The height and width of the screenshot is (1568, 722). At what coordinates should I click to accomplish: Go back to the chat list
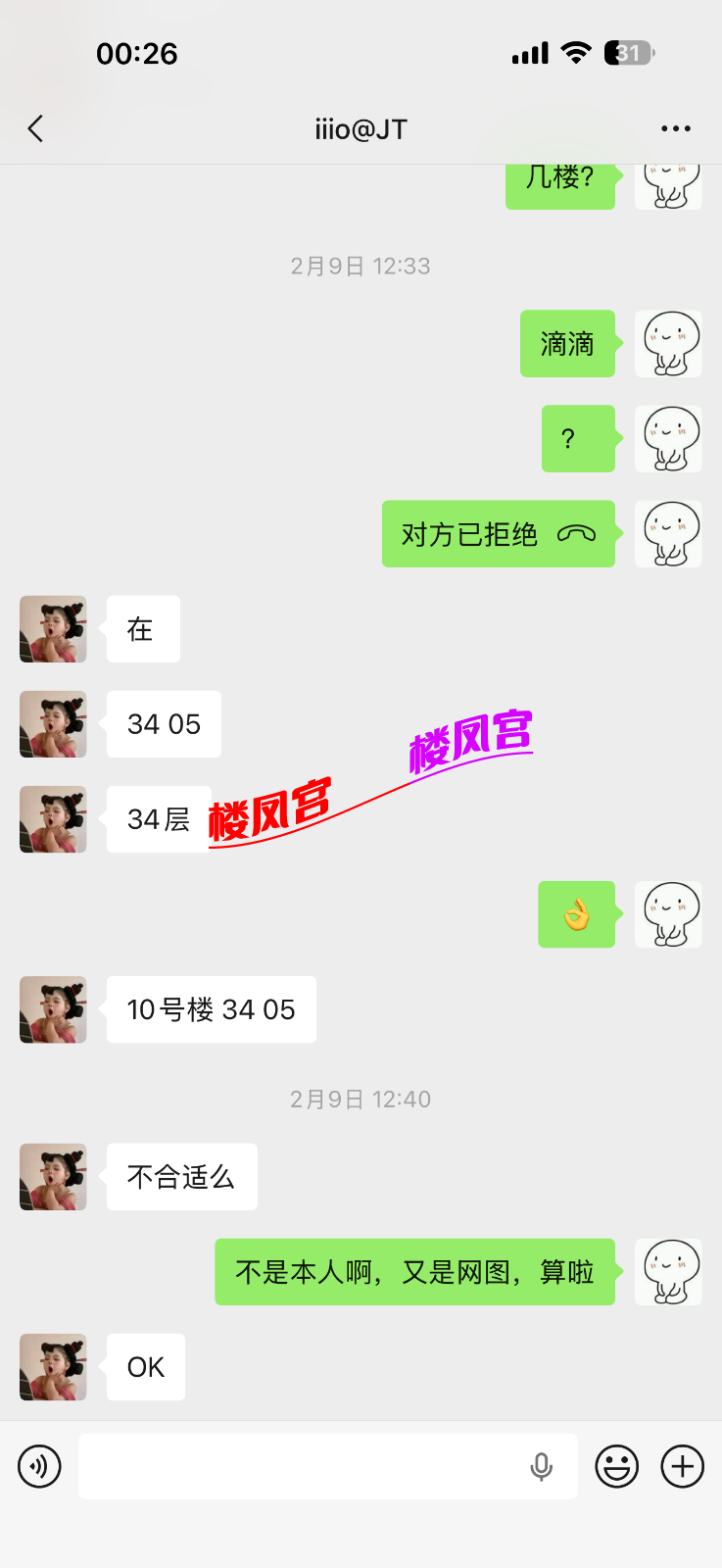click(36, 128)
